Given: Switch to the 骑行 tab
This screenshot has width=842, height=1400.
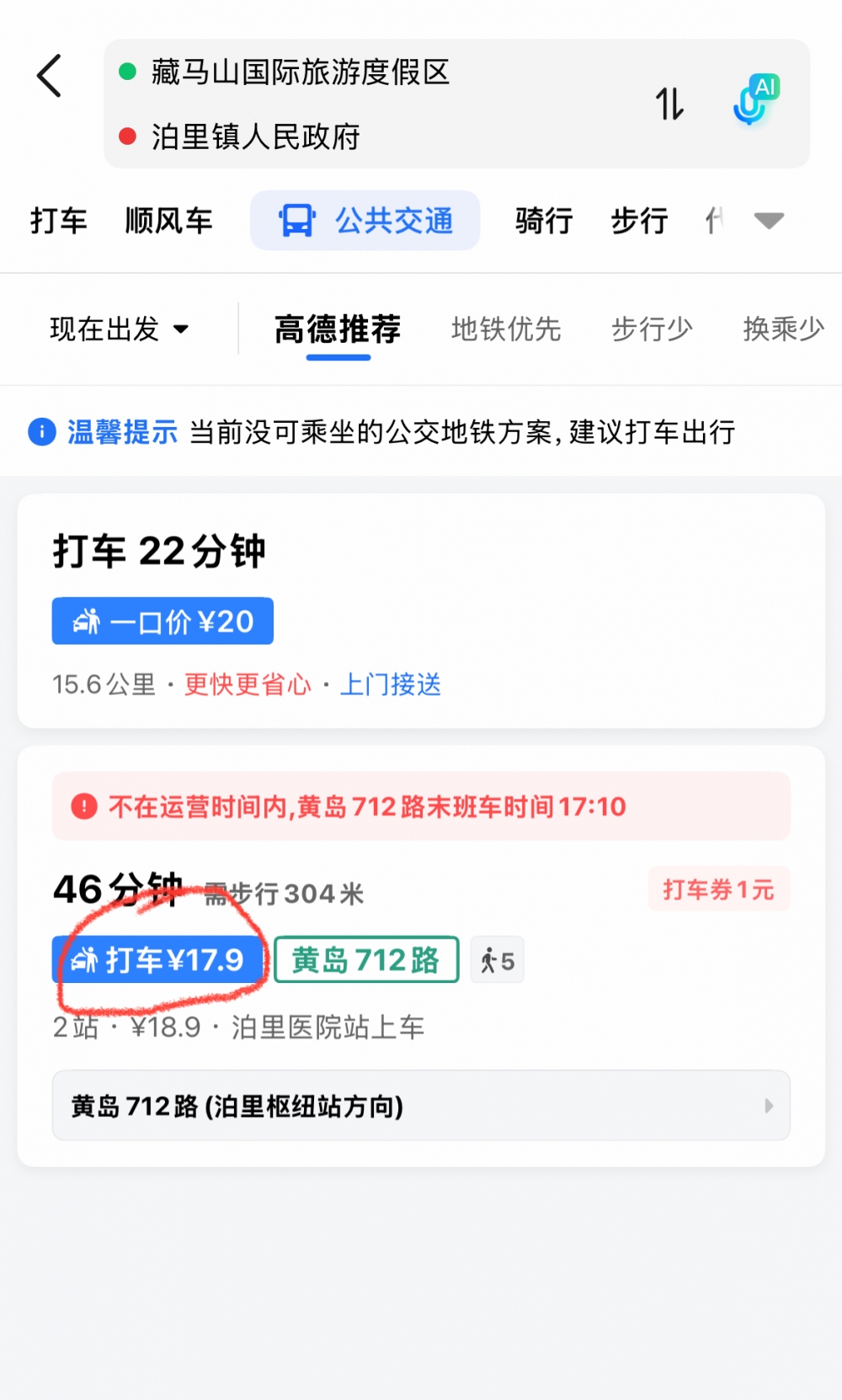Looking at the screenshot, I should tap(544, 221).
